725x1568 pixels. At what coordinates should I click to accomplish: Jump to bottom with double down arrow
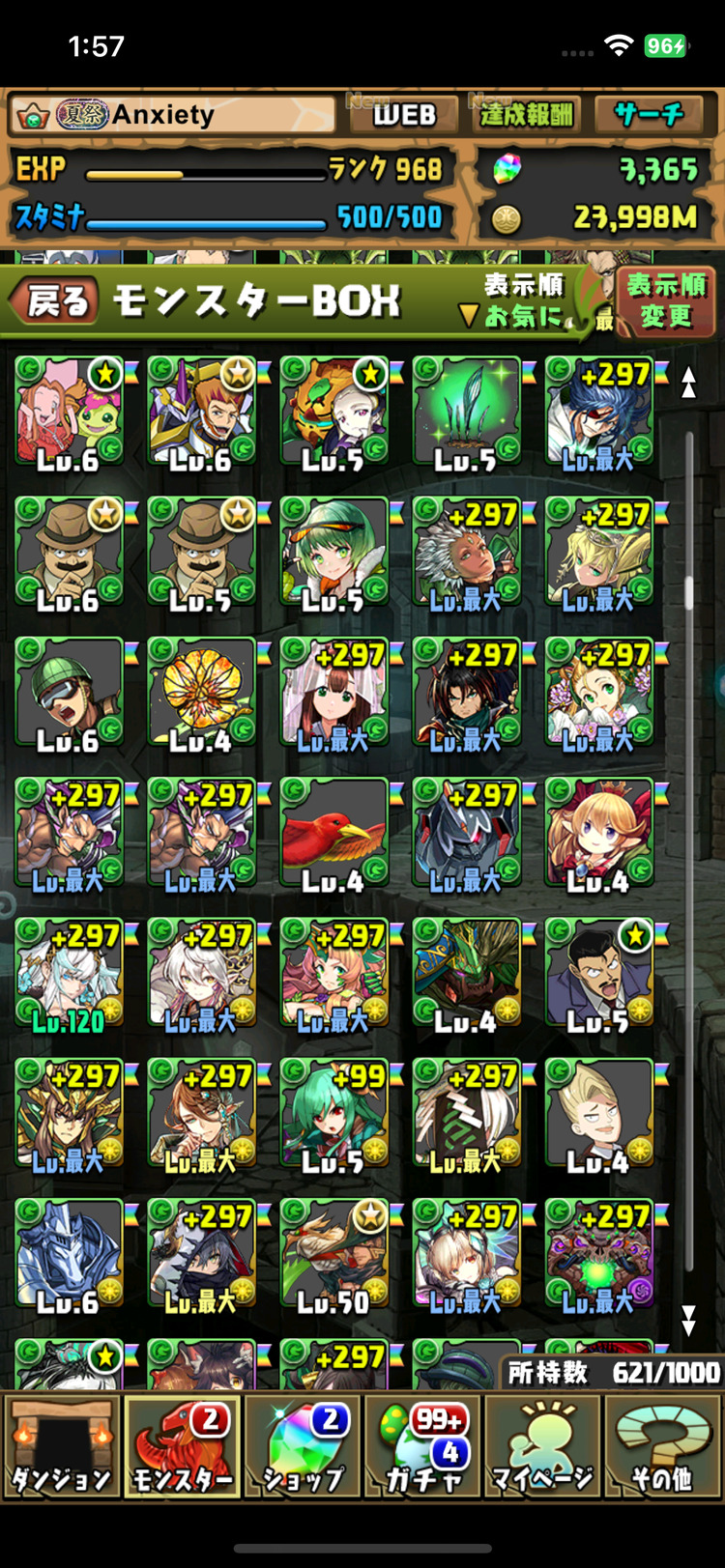pos(688,1320)
